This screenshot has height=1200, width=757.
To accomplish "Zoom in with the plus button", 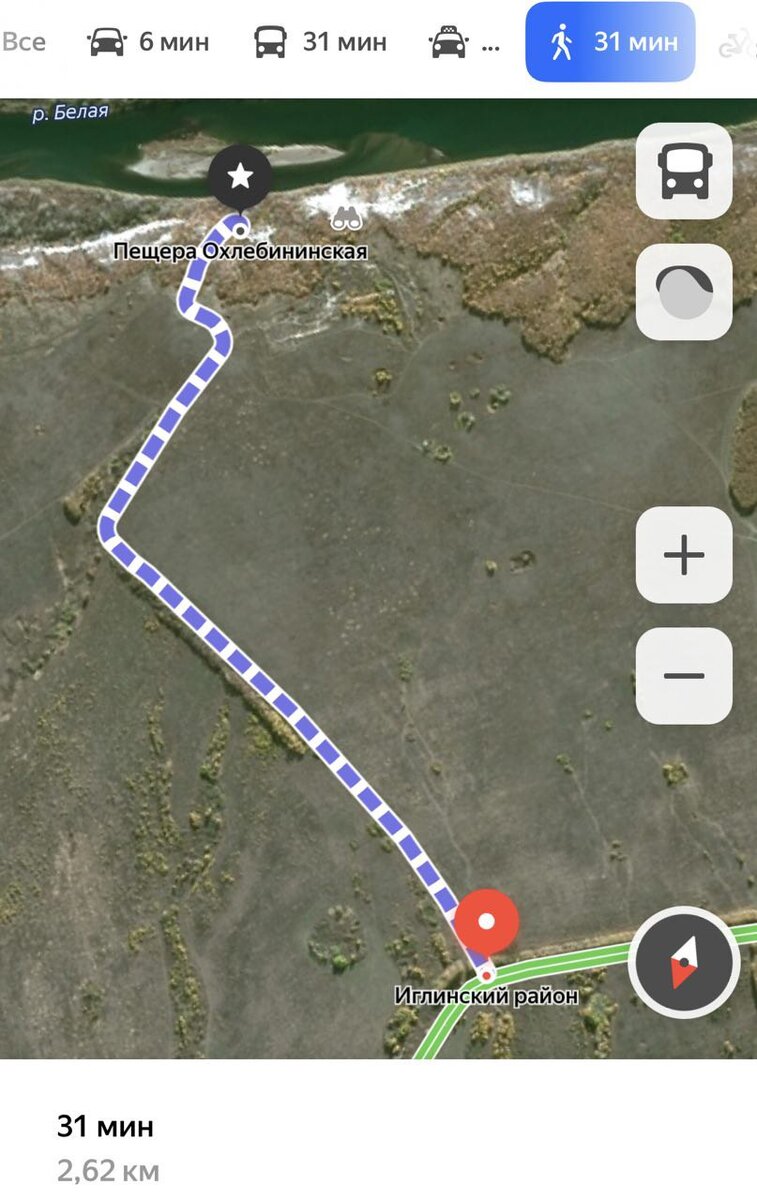I will point(684,555).
